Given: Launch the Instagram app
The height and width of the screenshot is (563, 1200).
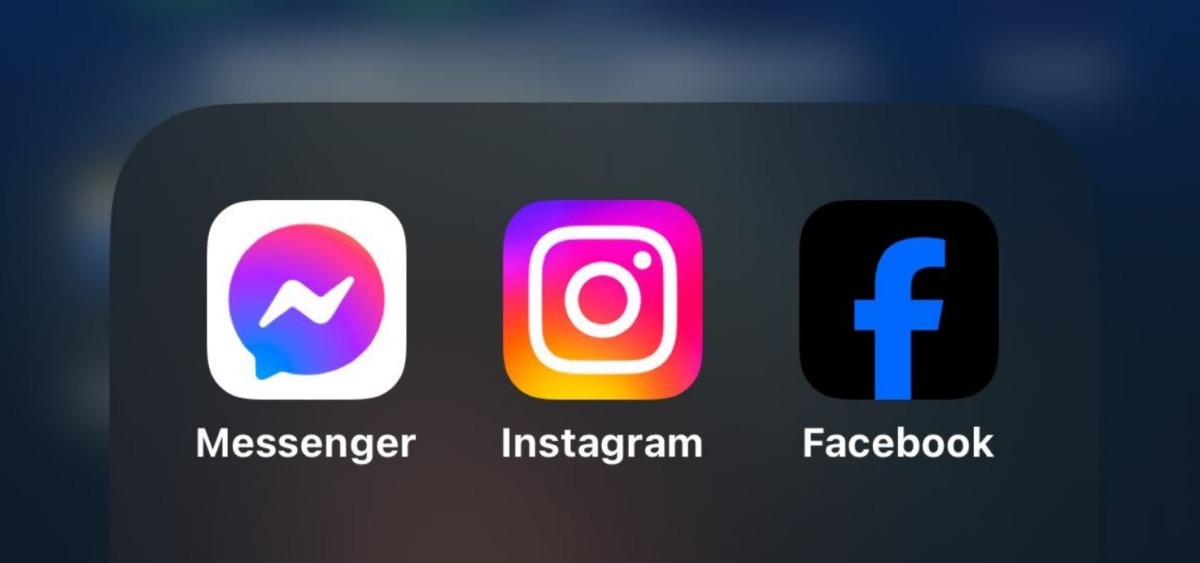Looking at the screenshot, I should pyautogui.click(x=602, y=300).
